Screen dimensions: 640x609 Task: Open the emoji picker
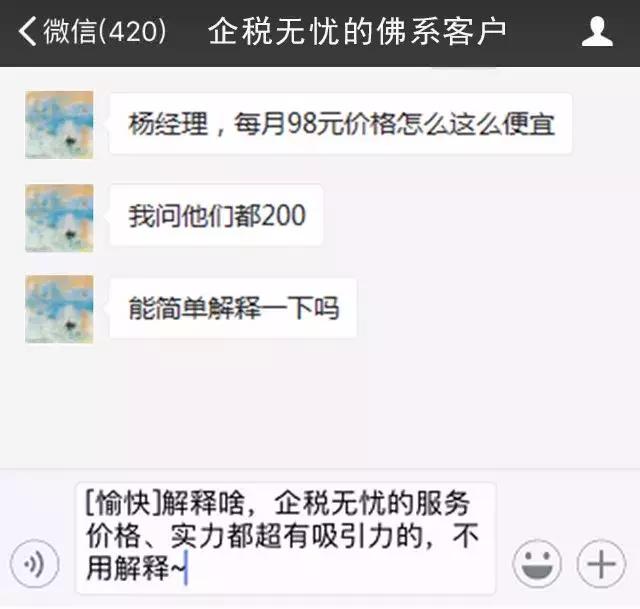click(x=536, y=565)
